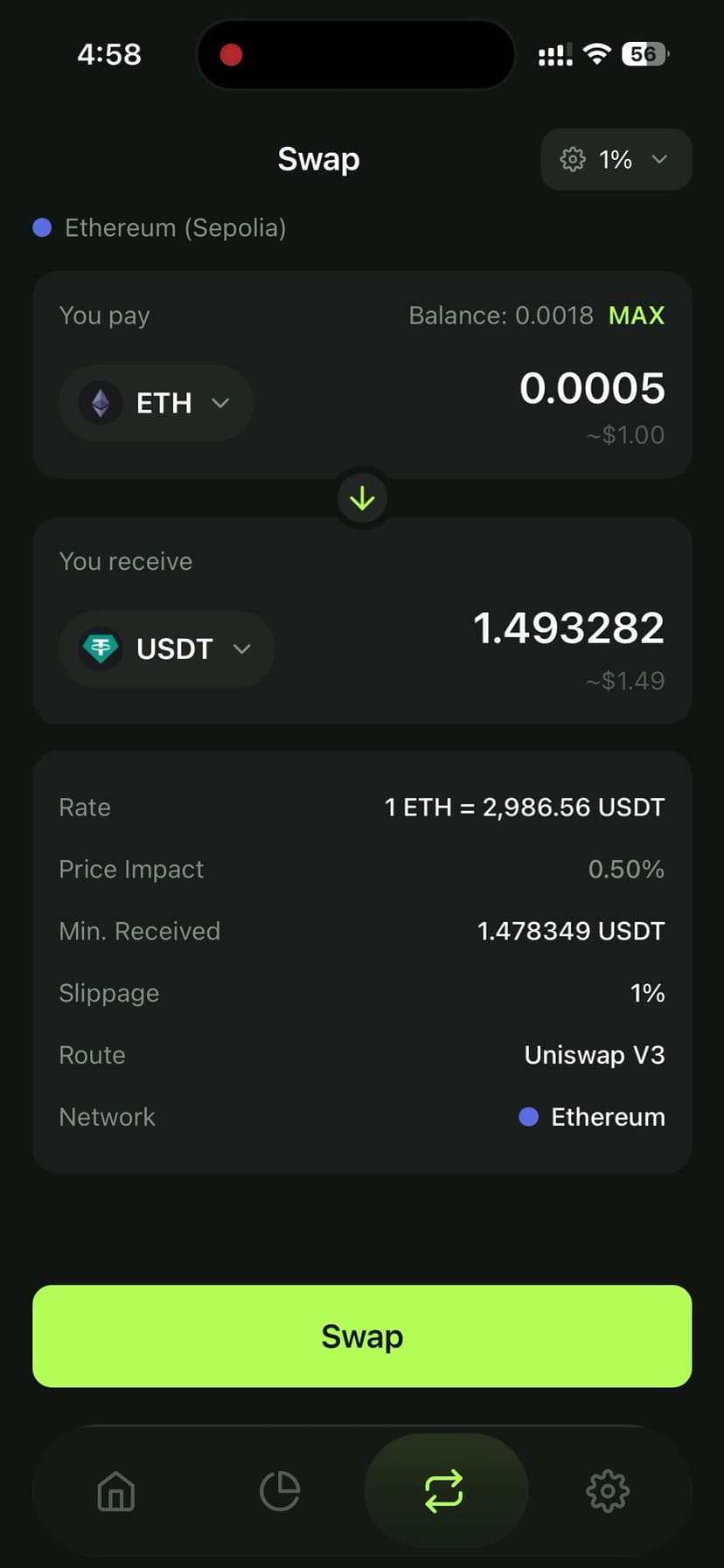Toggle the Price Impact row

[362, 869]
